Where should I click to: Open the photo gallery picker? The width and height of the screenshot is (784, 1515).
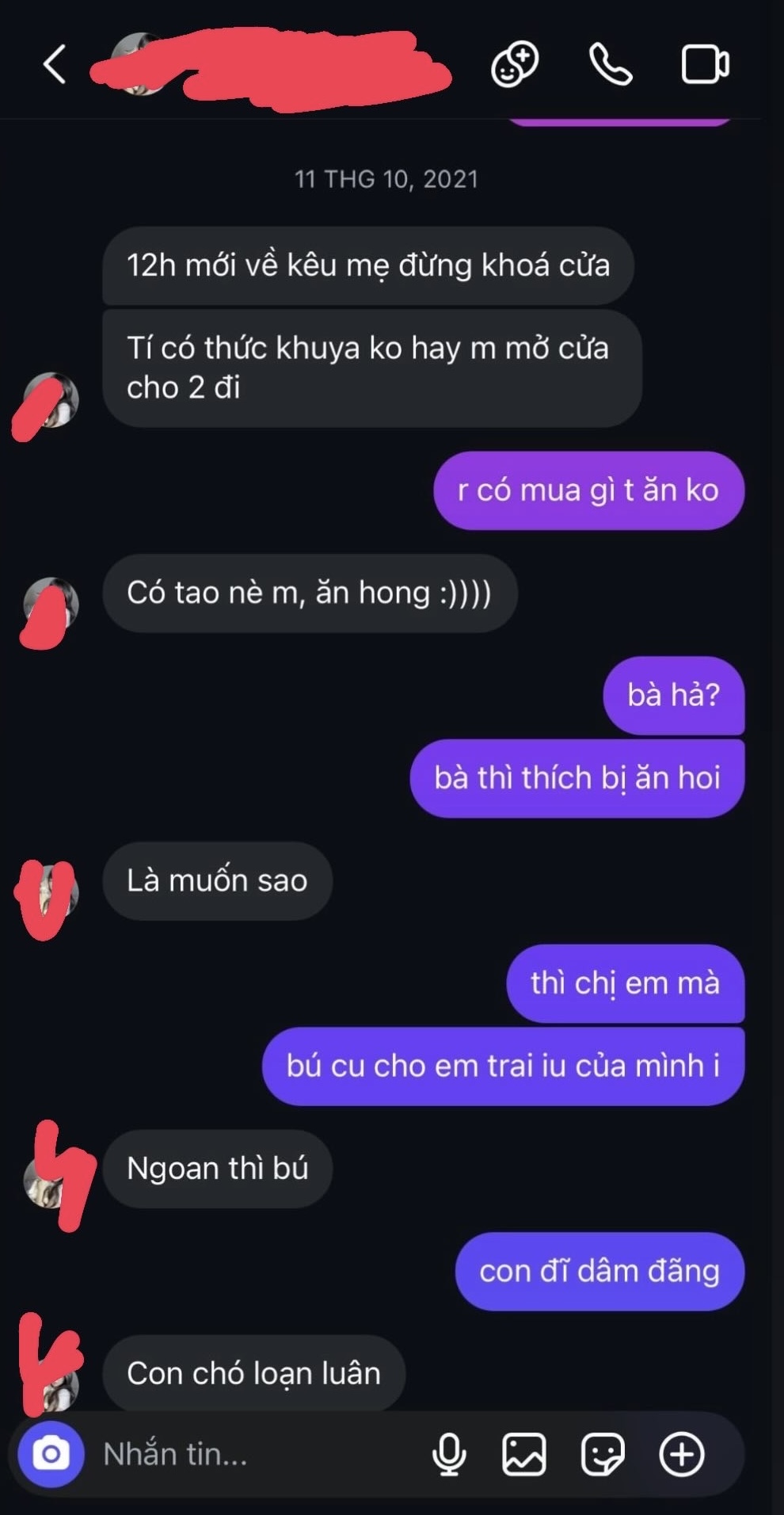(524, 1454)
